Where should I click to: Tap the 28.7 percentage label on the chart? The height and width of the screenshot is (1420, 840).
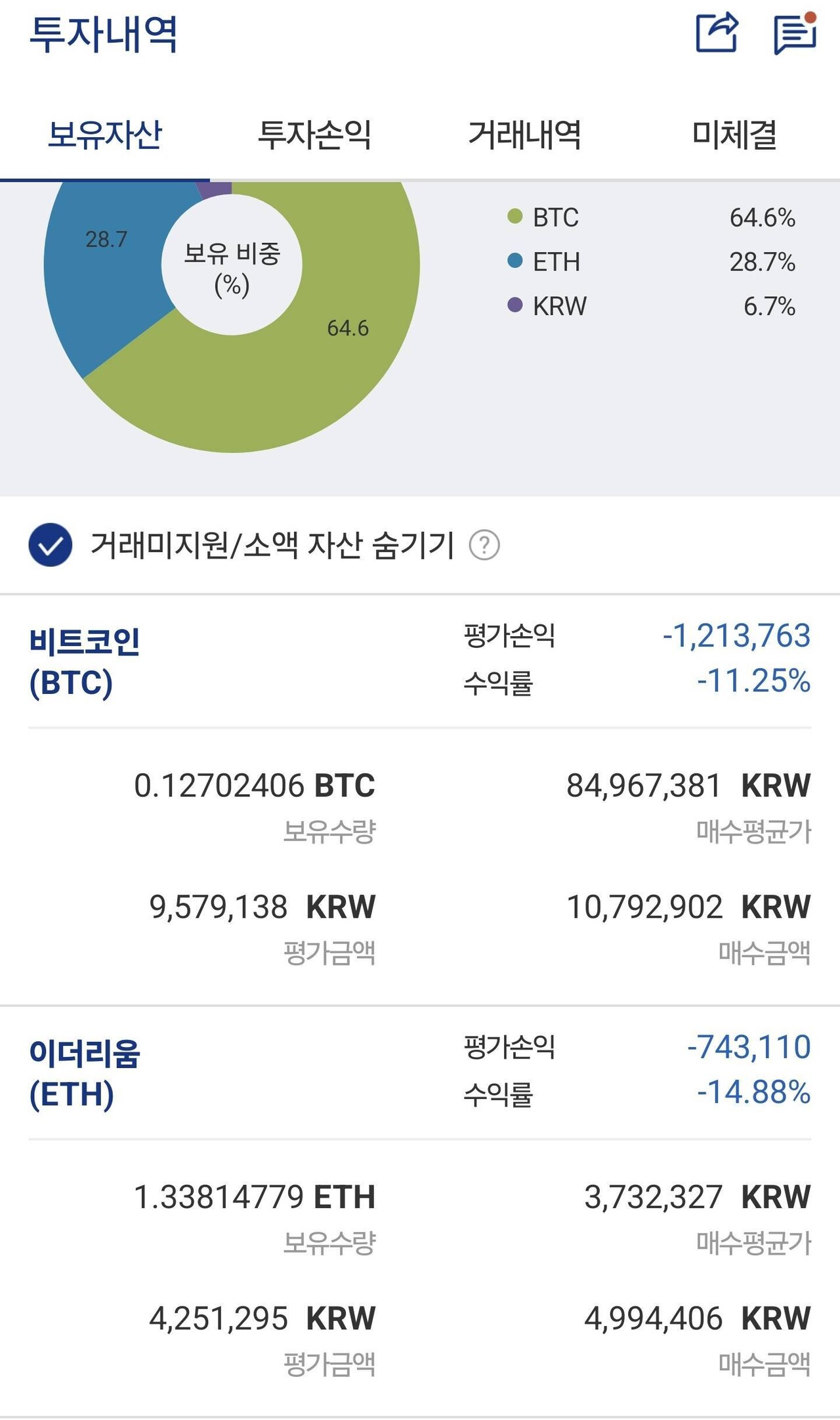pyautogui.click(x=107, y=240)
